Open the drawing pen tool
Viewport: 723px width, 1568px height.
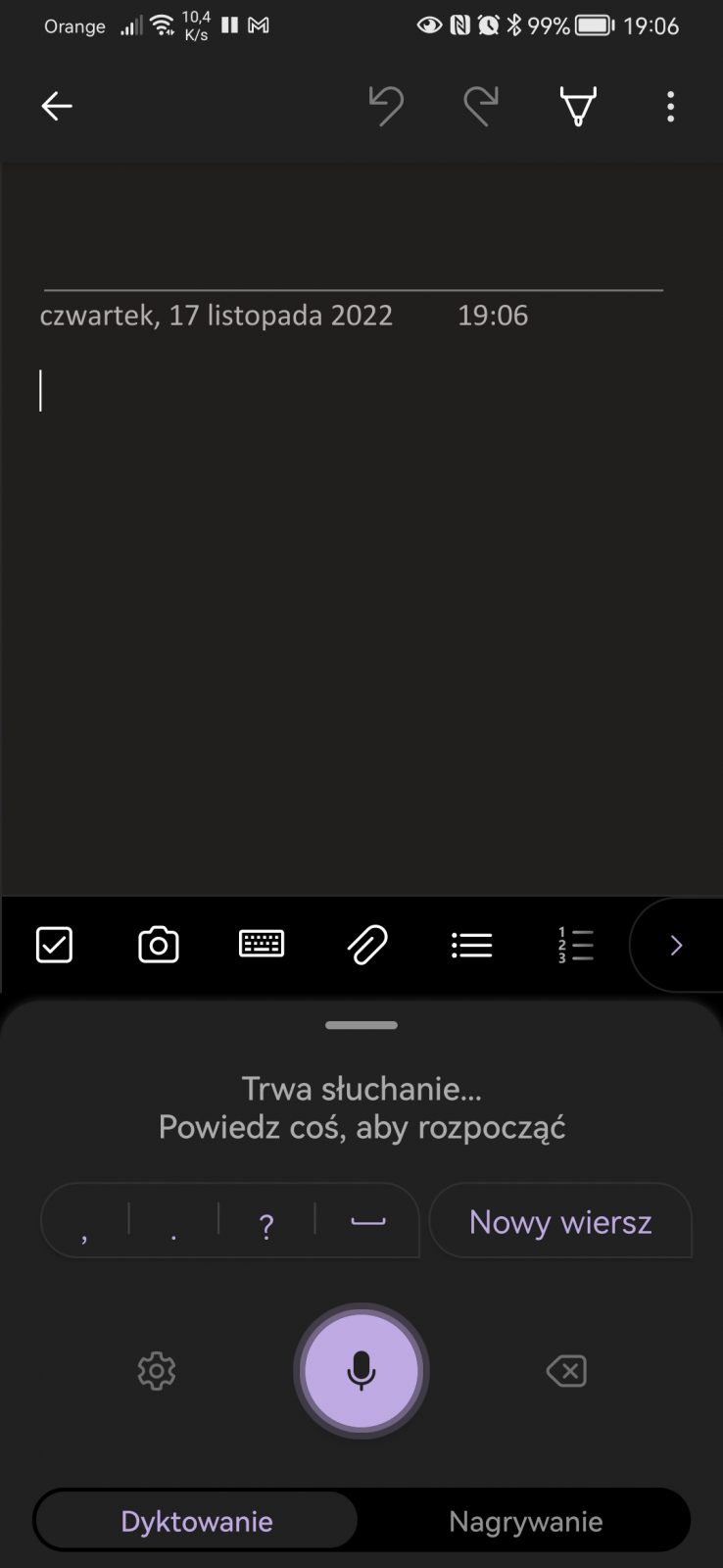point(578,106)
